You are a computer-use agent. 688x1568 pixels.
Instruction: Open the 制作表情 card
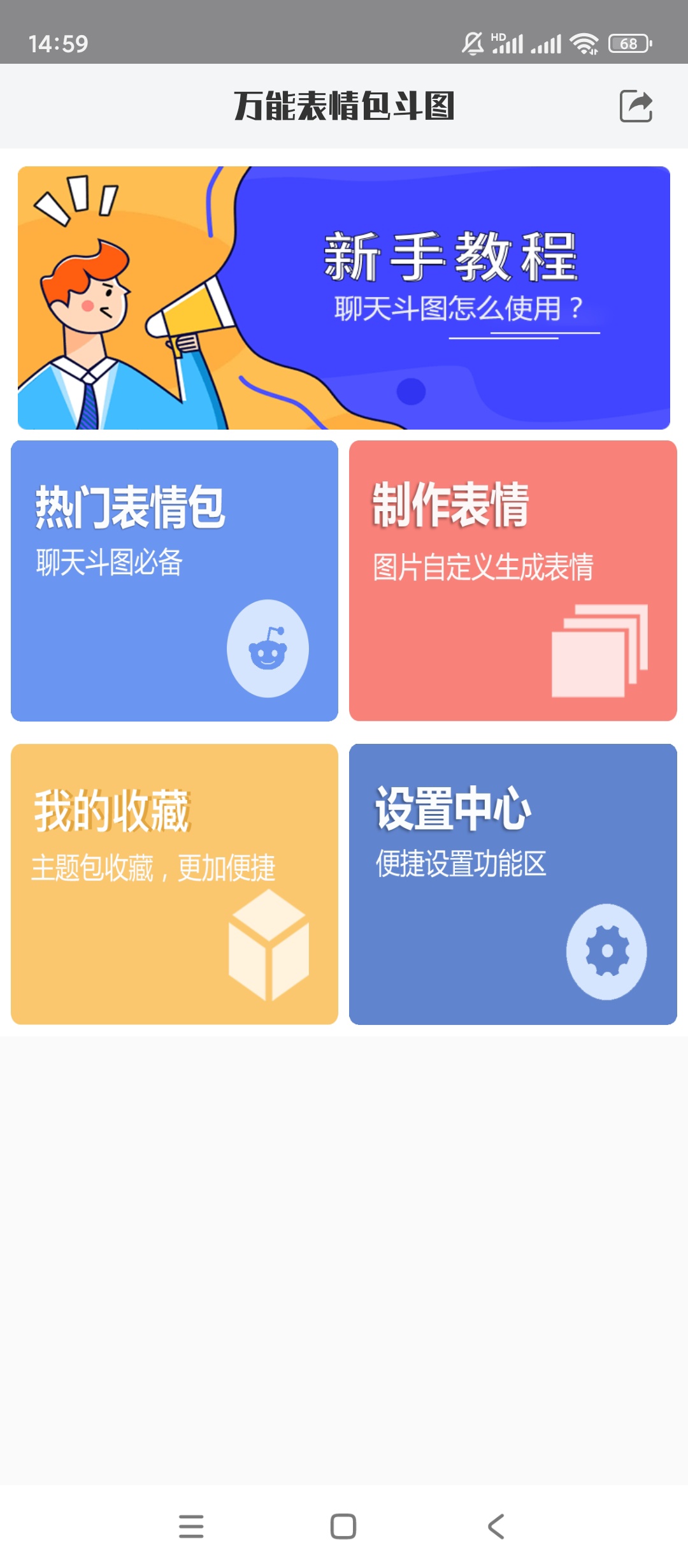[513, 581]
